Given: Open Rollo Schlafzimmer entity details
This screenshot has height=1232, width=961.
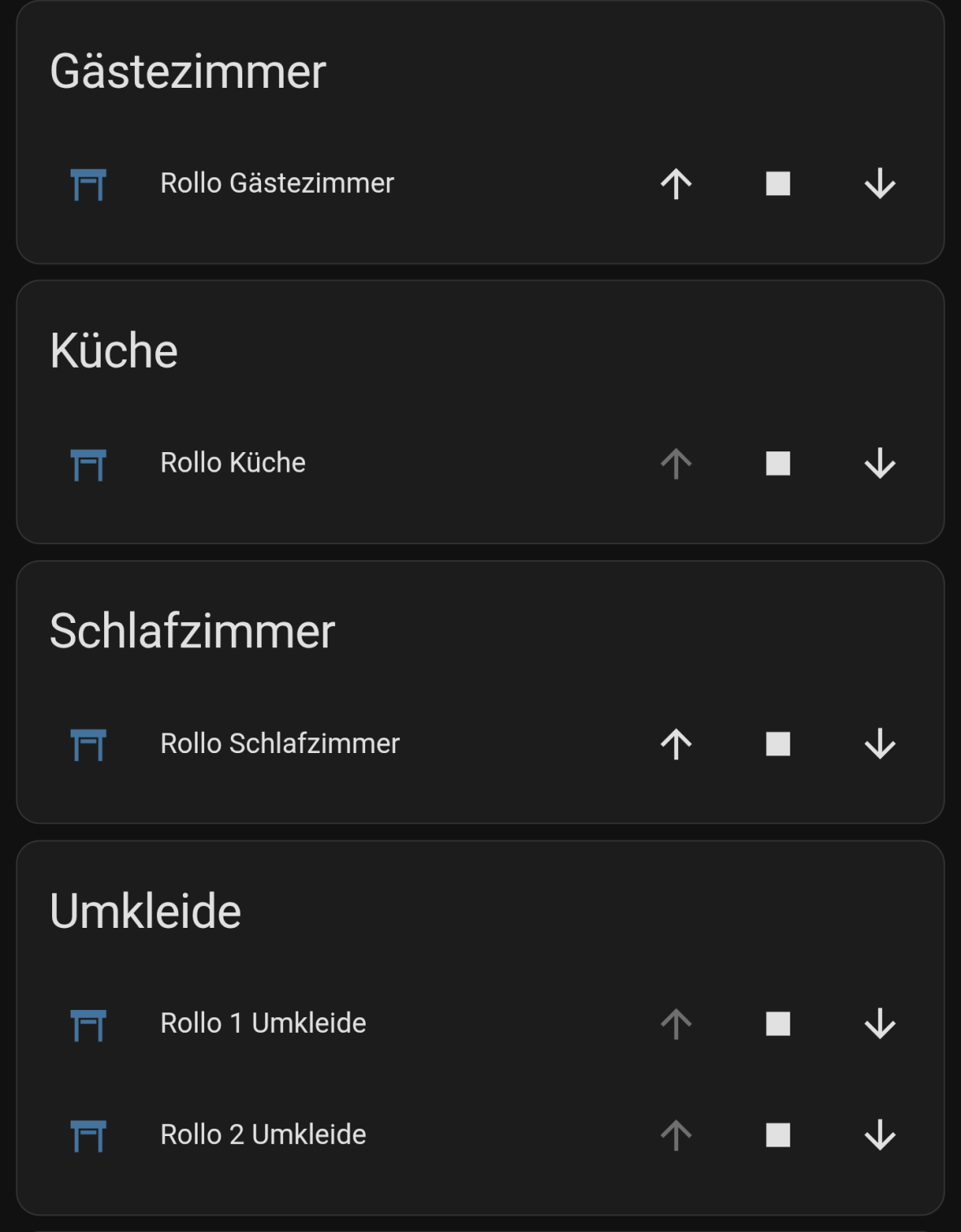Looking at the screenshot, I should (x=280, y=744).
